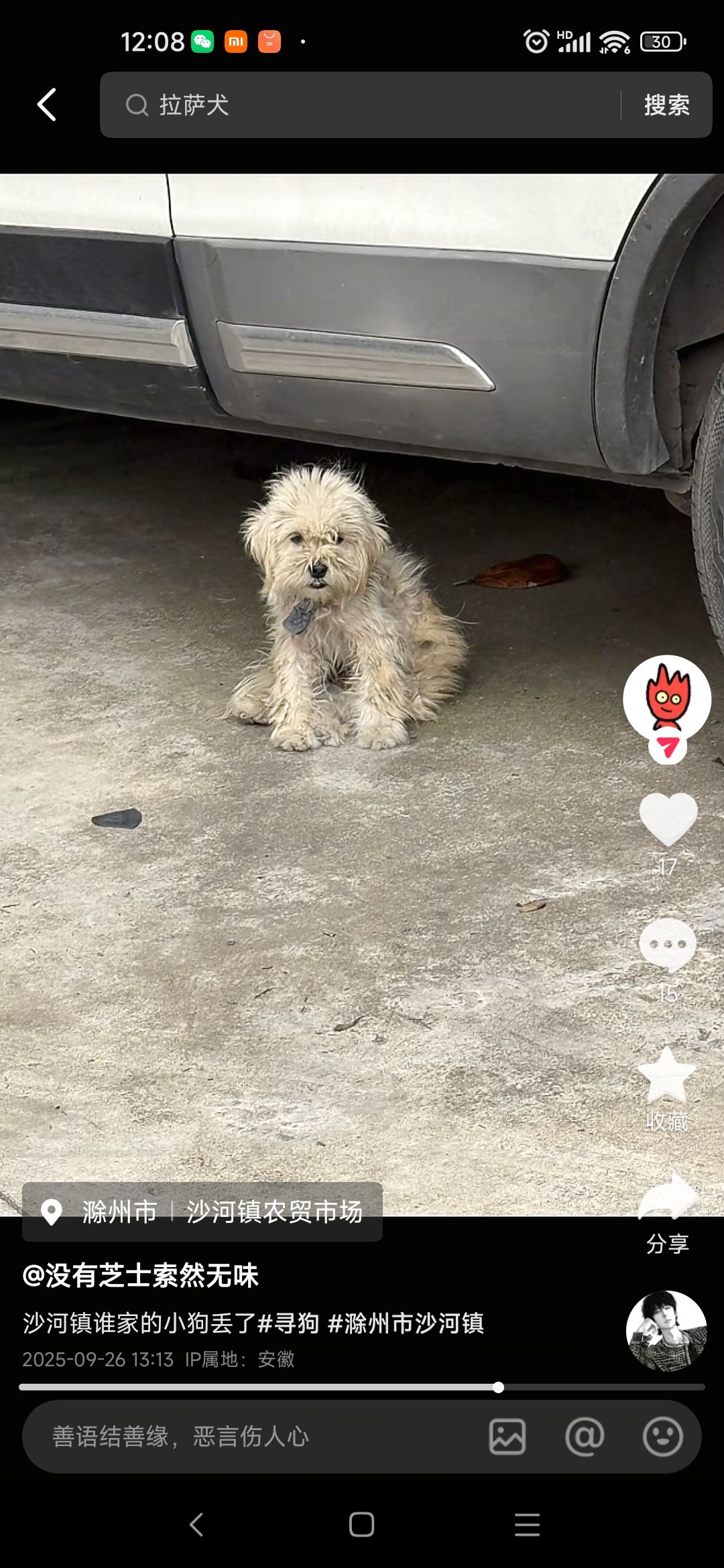Image resolution: width=724 pixels, height=1568 pixels.
Task: Open the #寻狗 hashtag
Action: (288, 1323)
